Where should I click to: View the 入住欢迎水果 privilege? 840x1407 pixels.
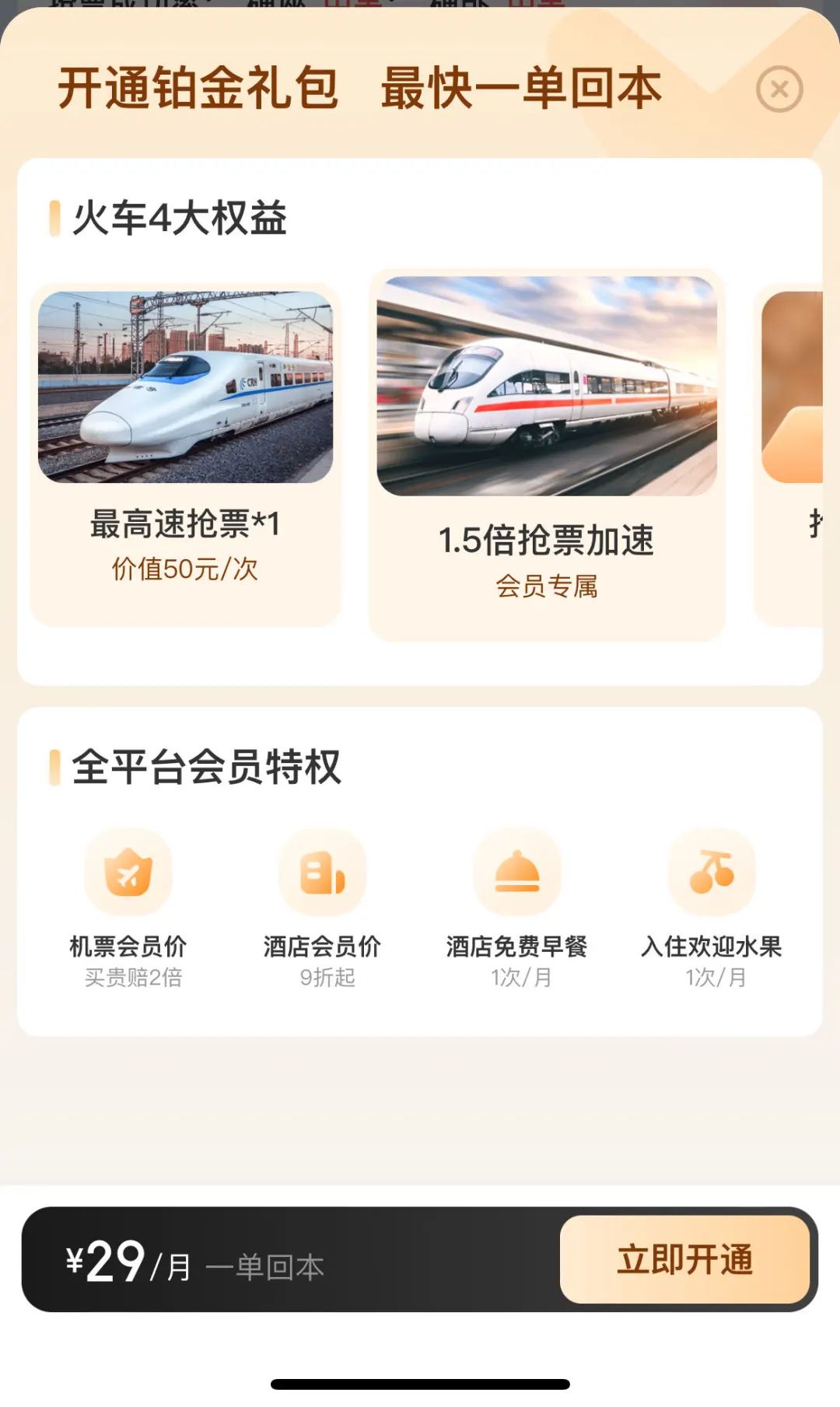[712, 906]
